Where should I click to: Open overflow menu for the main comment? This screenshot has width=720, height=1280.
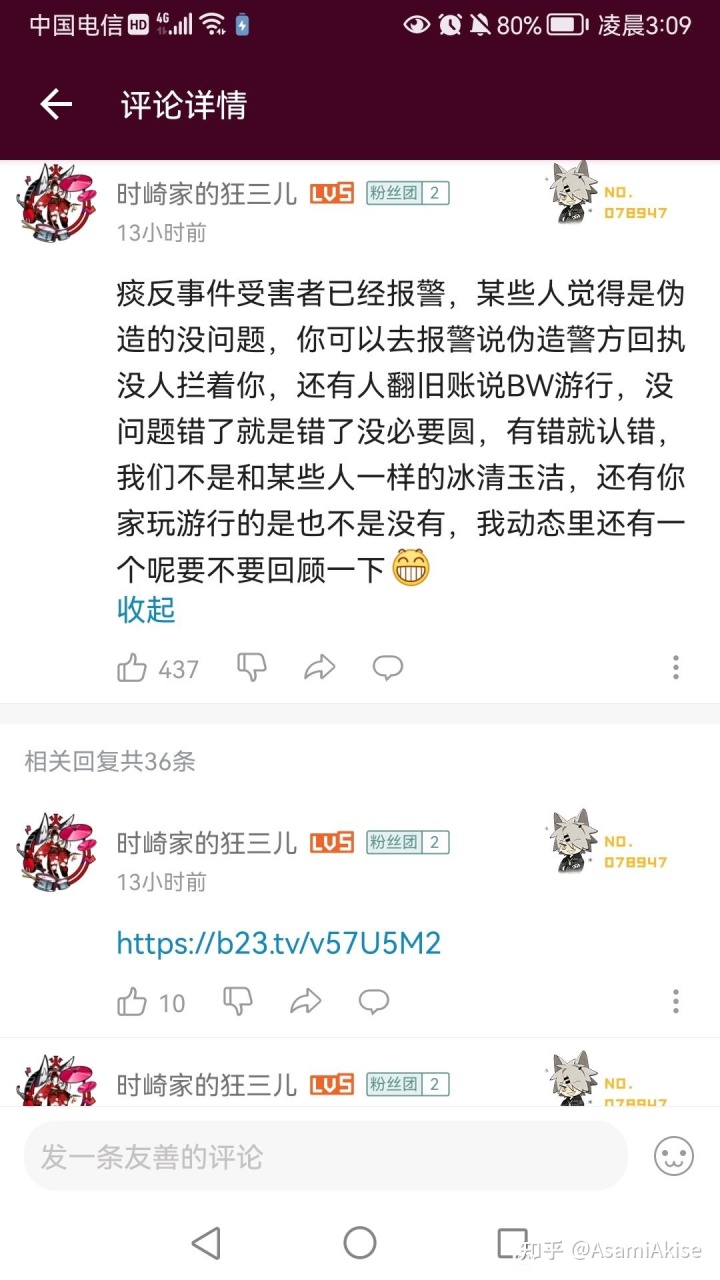click(x=676, y=667)
